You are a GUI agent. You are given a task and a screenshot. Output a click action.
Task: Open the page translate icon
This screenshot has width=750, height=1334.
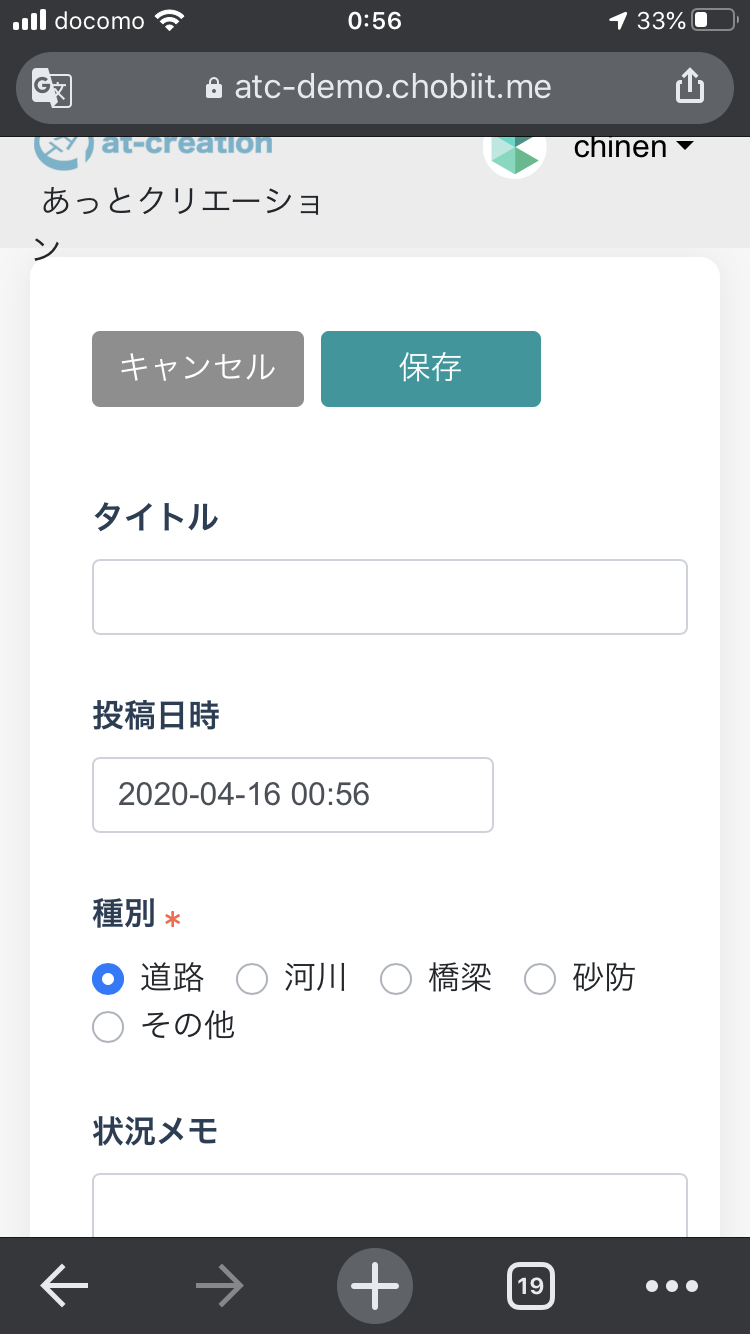pyautogui.click(x=52, y=88)
